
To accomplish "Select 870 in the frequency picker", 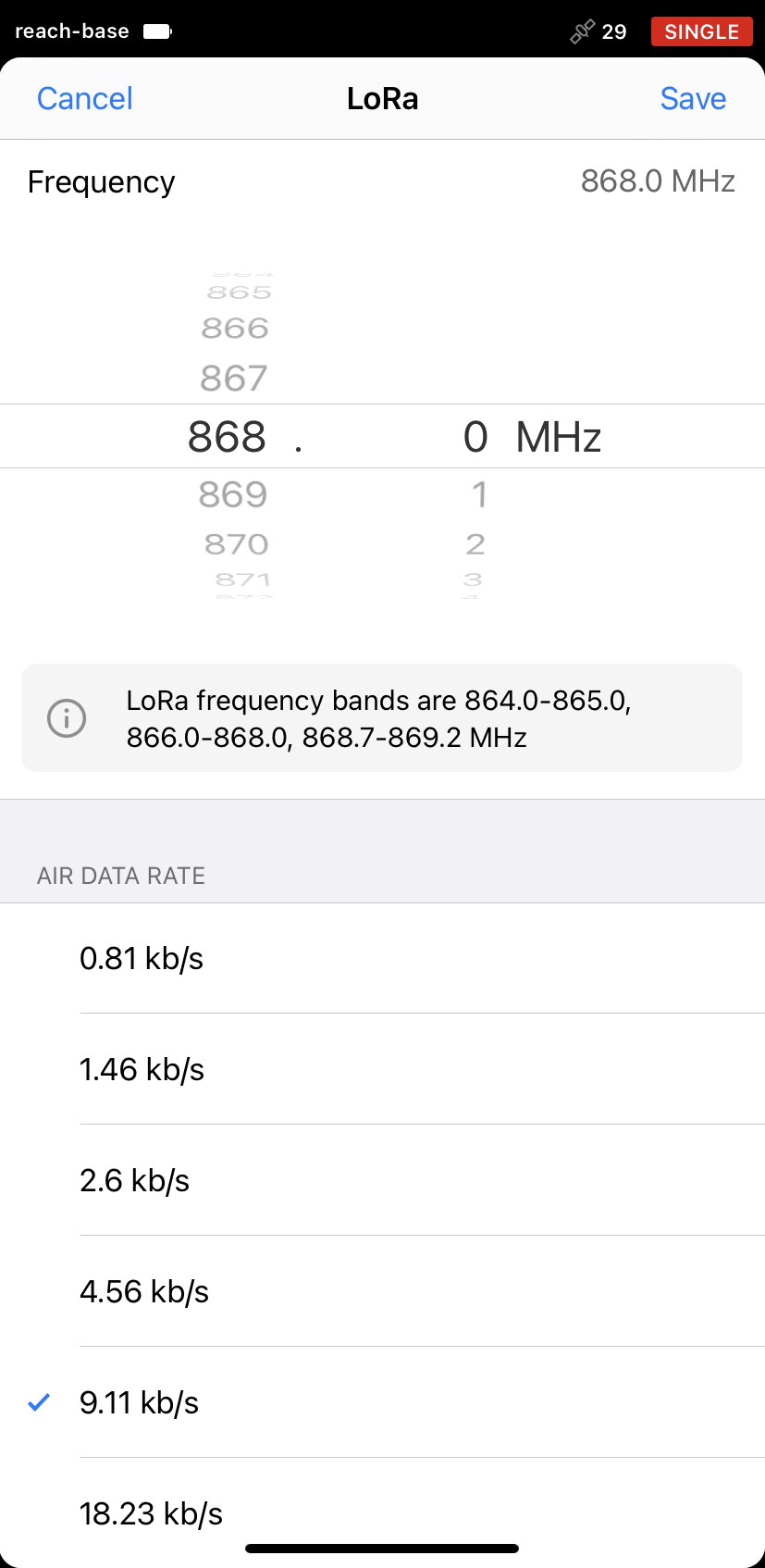I will [237, 543].
